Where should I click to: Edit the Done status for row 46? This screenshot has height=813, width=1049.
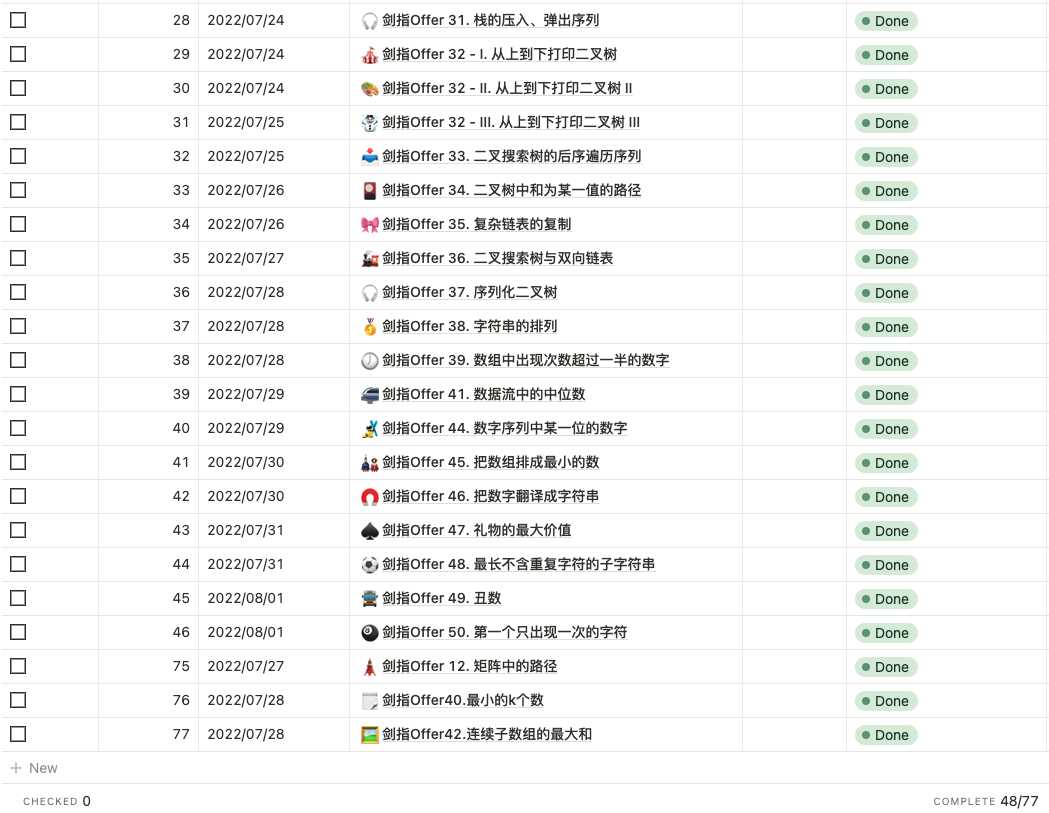tap(885, 633)
